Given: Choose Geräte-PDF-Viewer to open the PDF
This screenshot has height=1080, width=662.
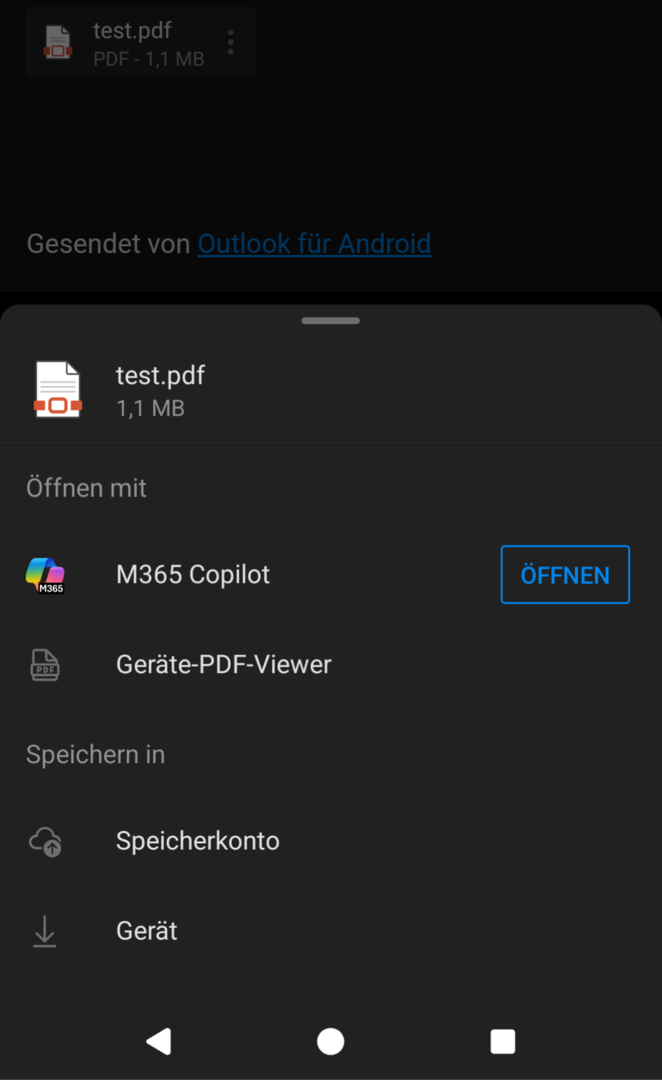Looking at the screenshot, I should [x=223, y=665].
